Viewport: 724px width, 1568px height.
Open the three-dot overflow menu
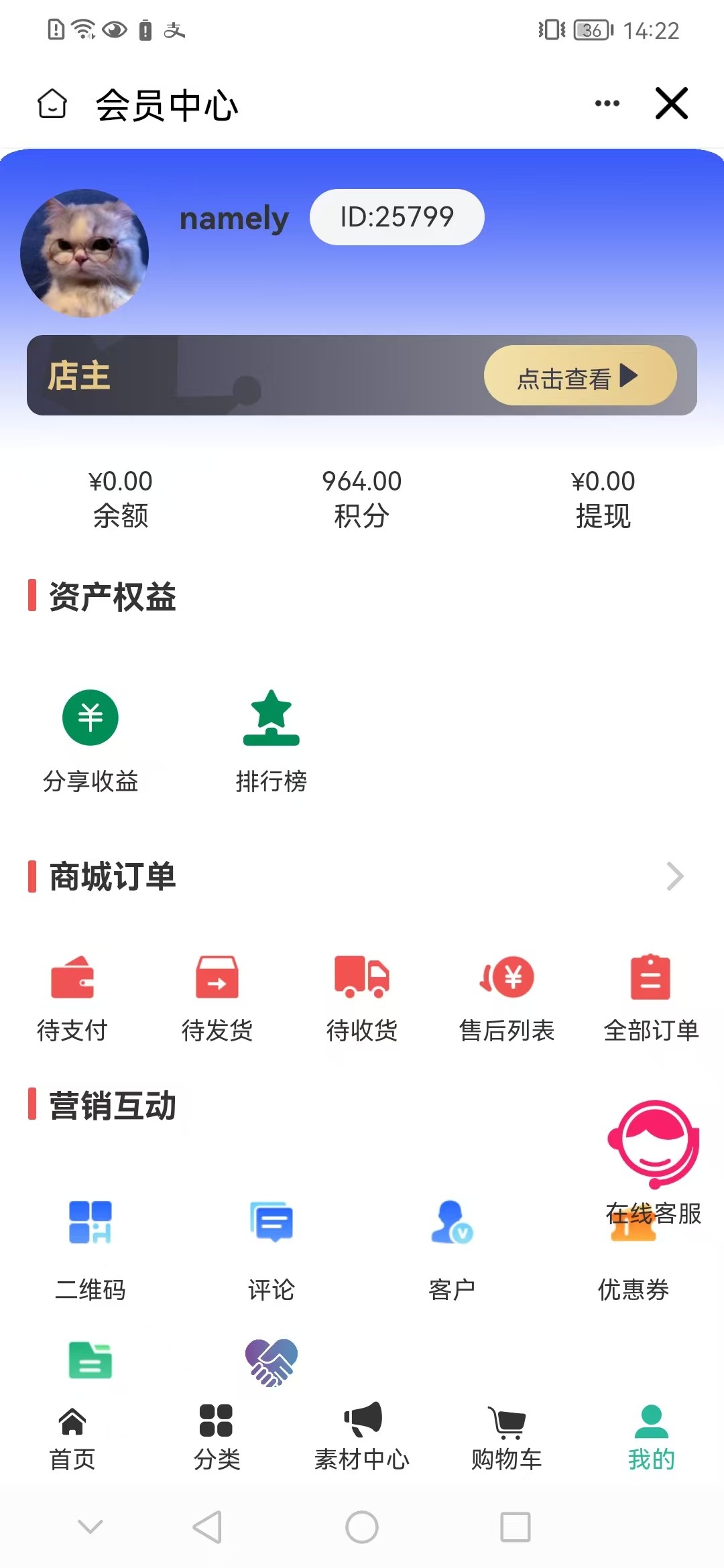coord(607,103)
